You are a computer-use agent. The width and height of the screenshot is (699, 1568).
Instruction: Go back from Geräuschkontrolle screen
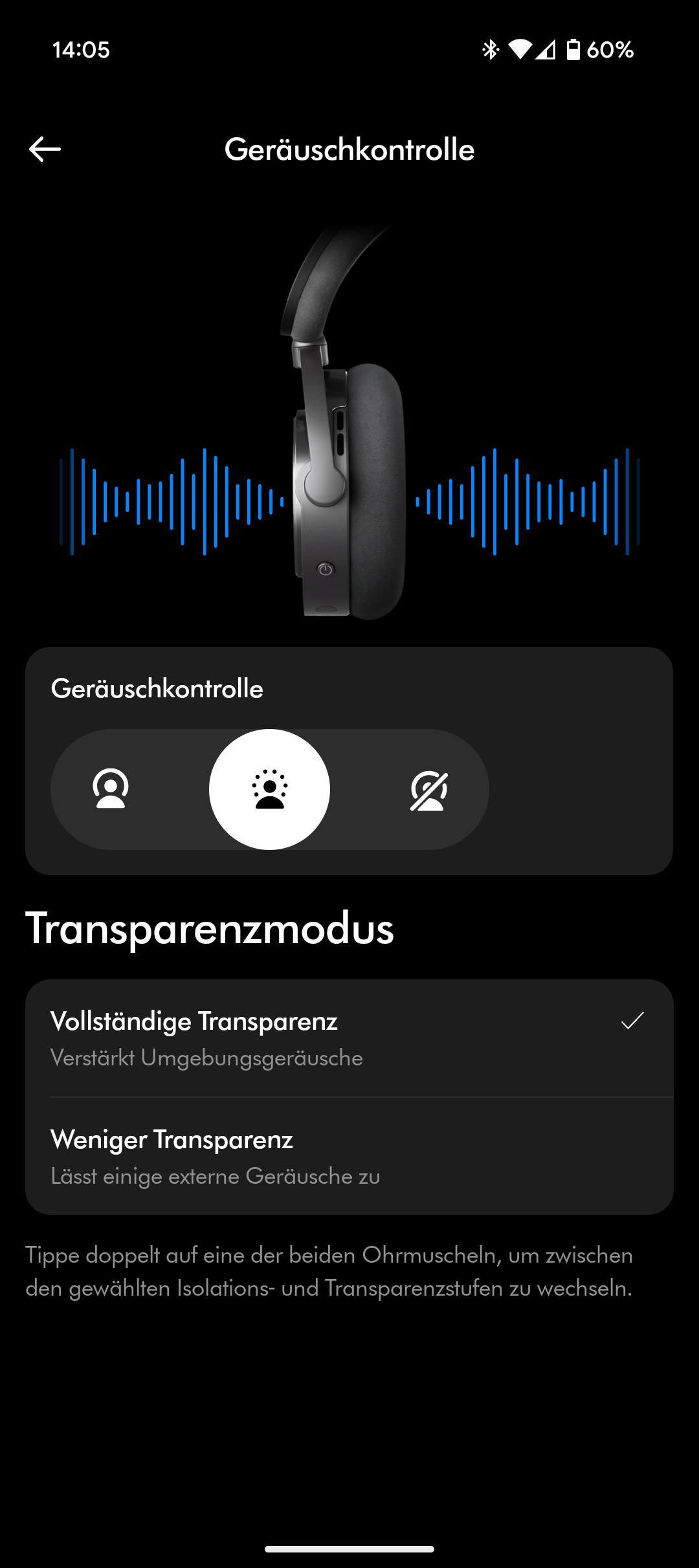coord(45,149)
